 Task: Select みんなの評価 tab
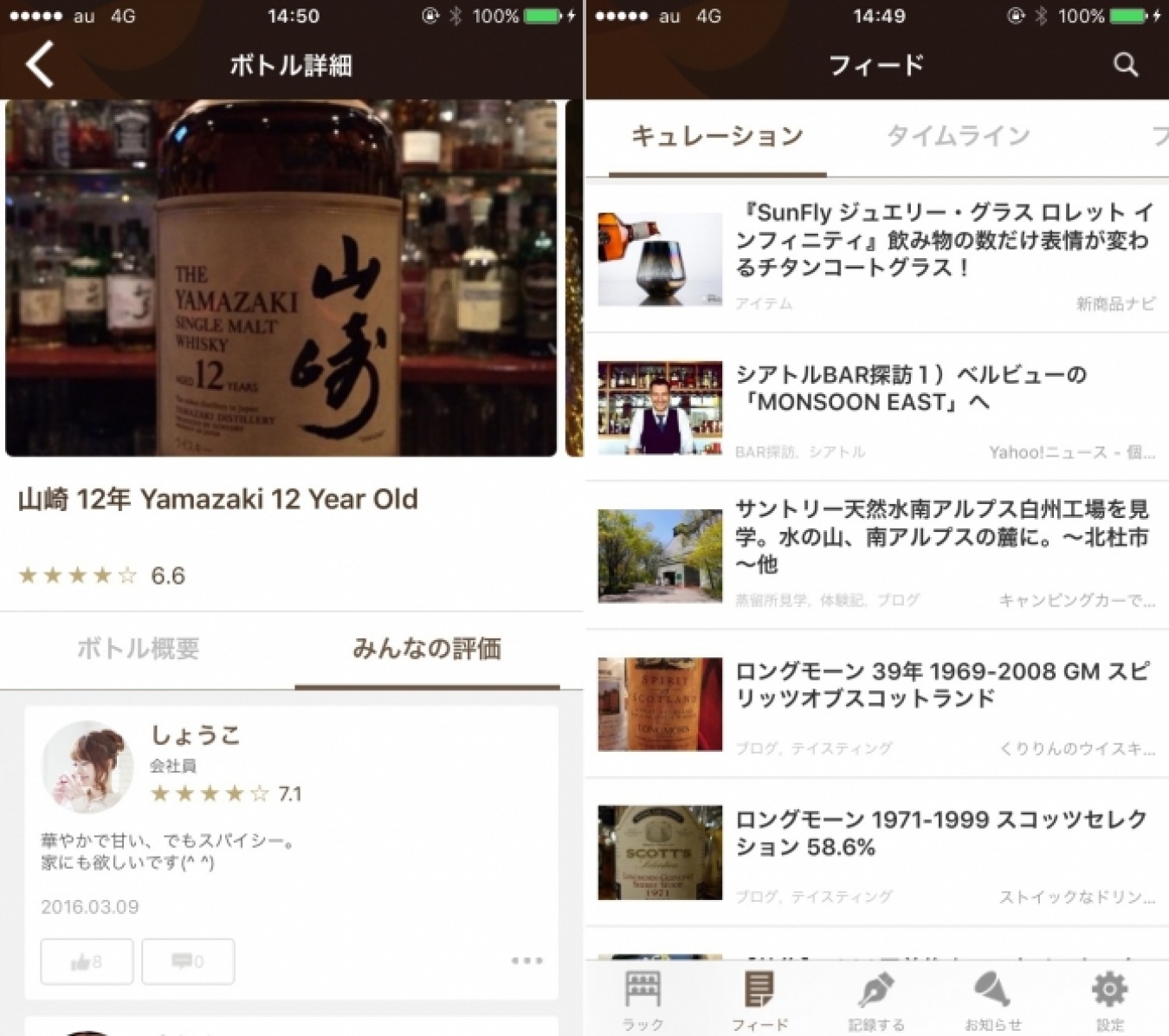[426, 649]
